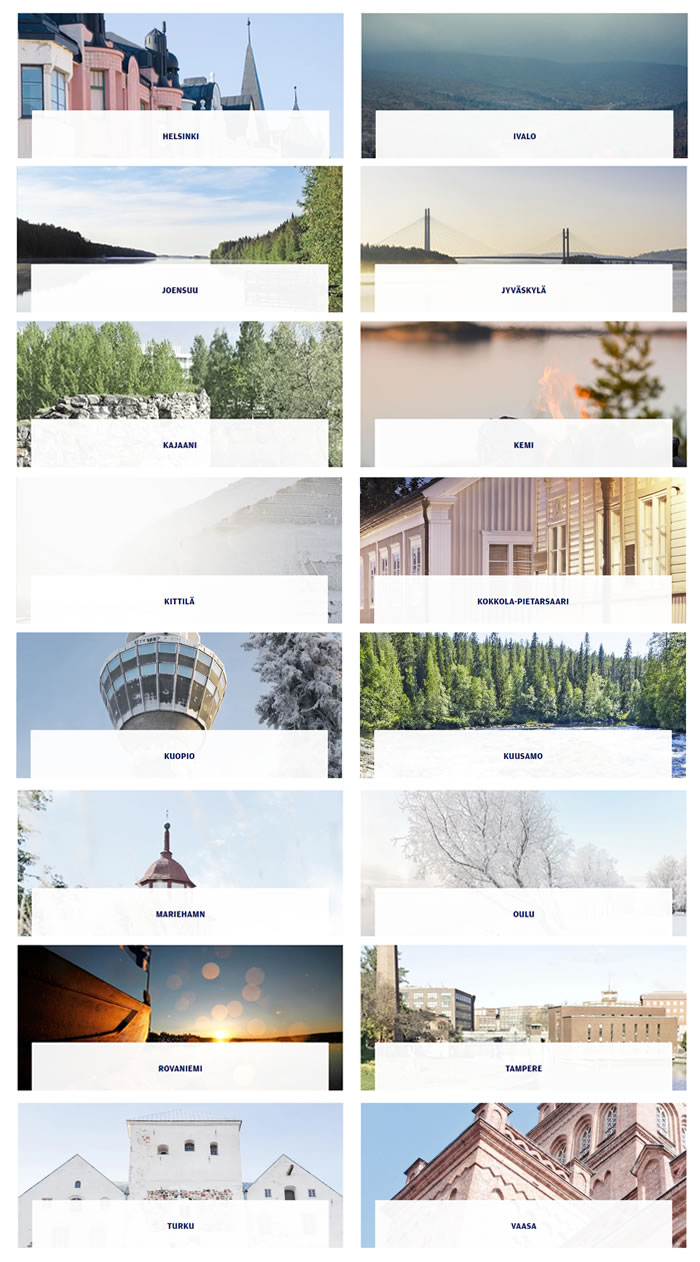Select the Ivalo destination tile
Screen dimensions: 700x1262
pos(524,136)
